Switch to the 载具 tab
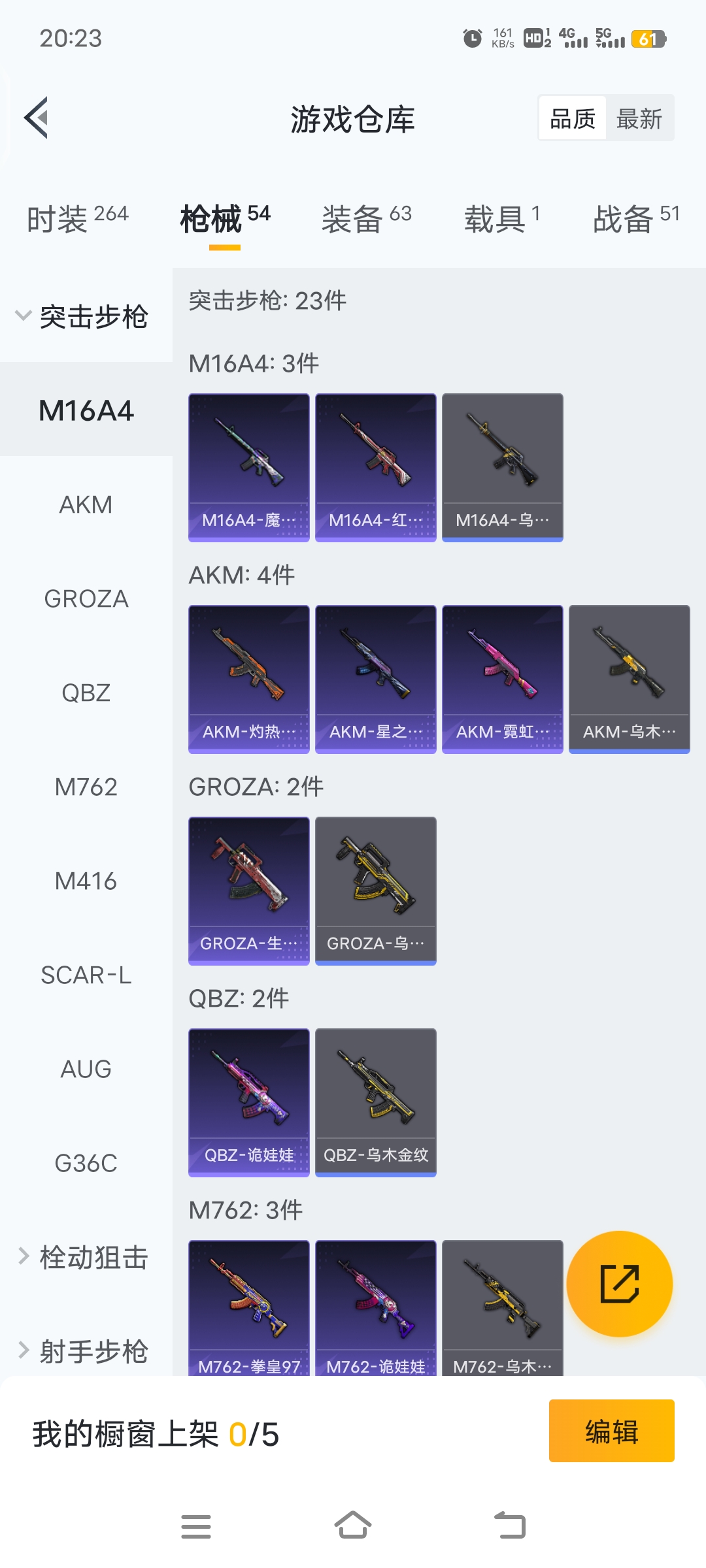706x1568 pixels. click(x=501, y=219)
